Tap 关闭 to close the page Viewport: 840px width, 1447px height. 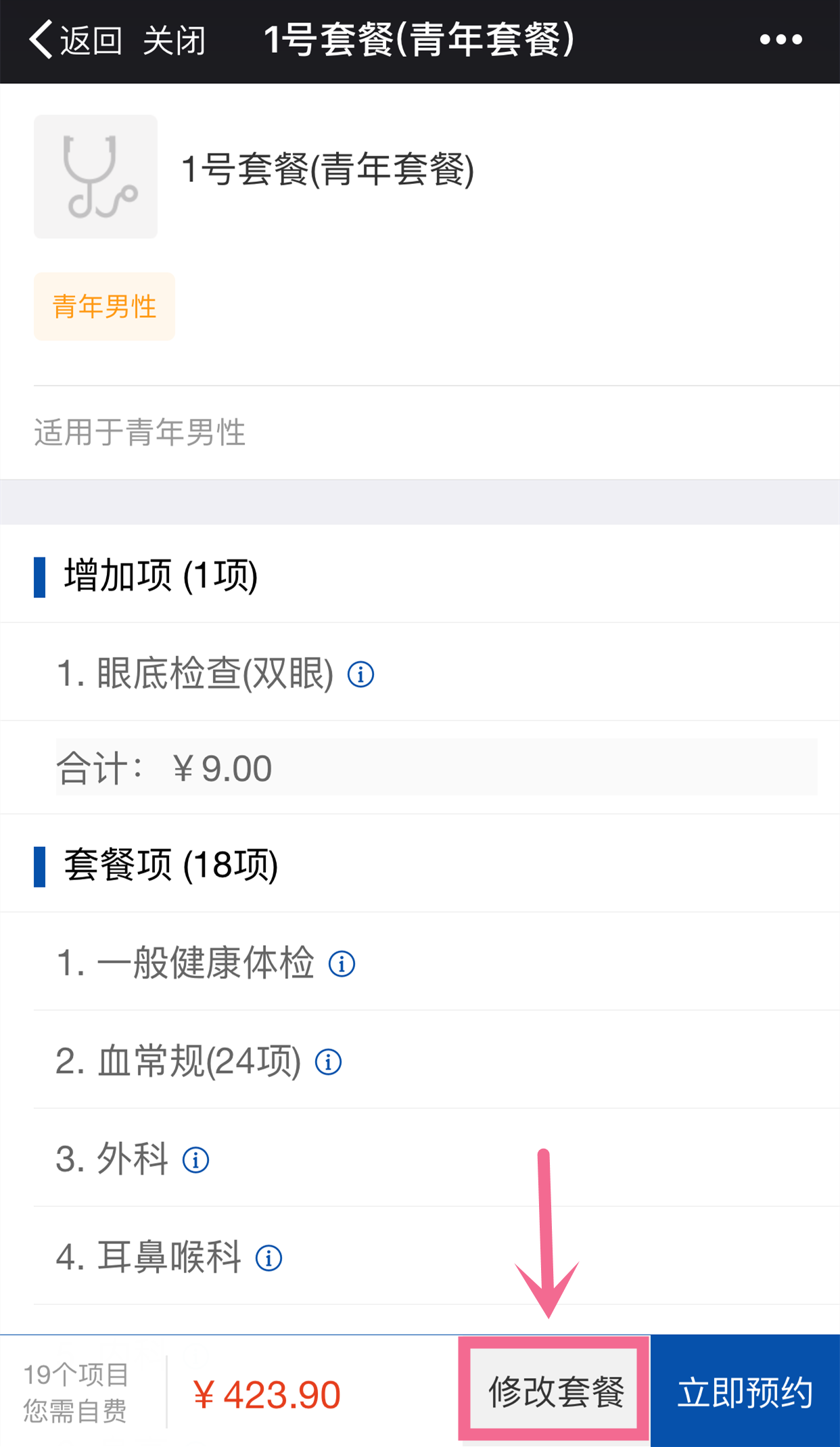pyautogui.click(x=174, y=41)
